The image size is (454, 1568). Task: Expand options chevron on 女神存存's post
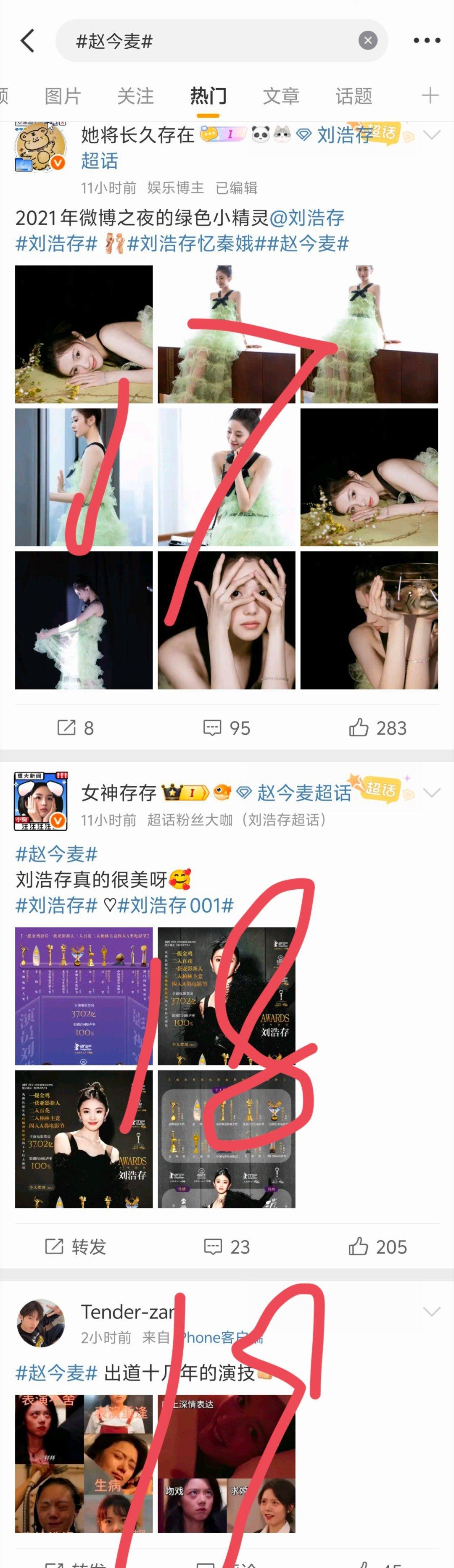pyautogui.click(x=431, y=793)
